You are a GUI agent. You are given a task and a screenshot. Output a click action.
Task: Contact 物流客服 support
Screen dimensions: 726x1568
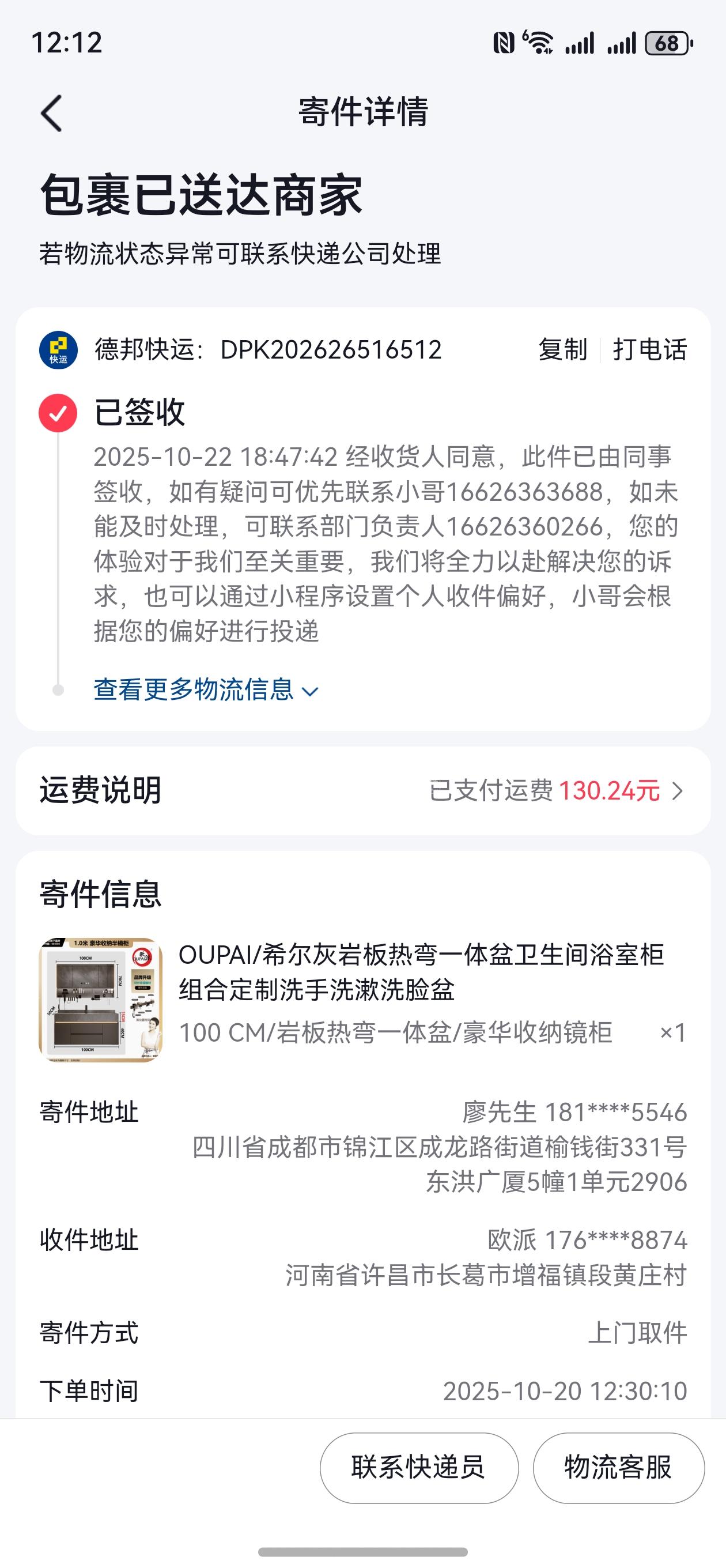618,1468
